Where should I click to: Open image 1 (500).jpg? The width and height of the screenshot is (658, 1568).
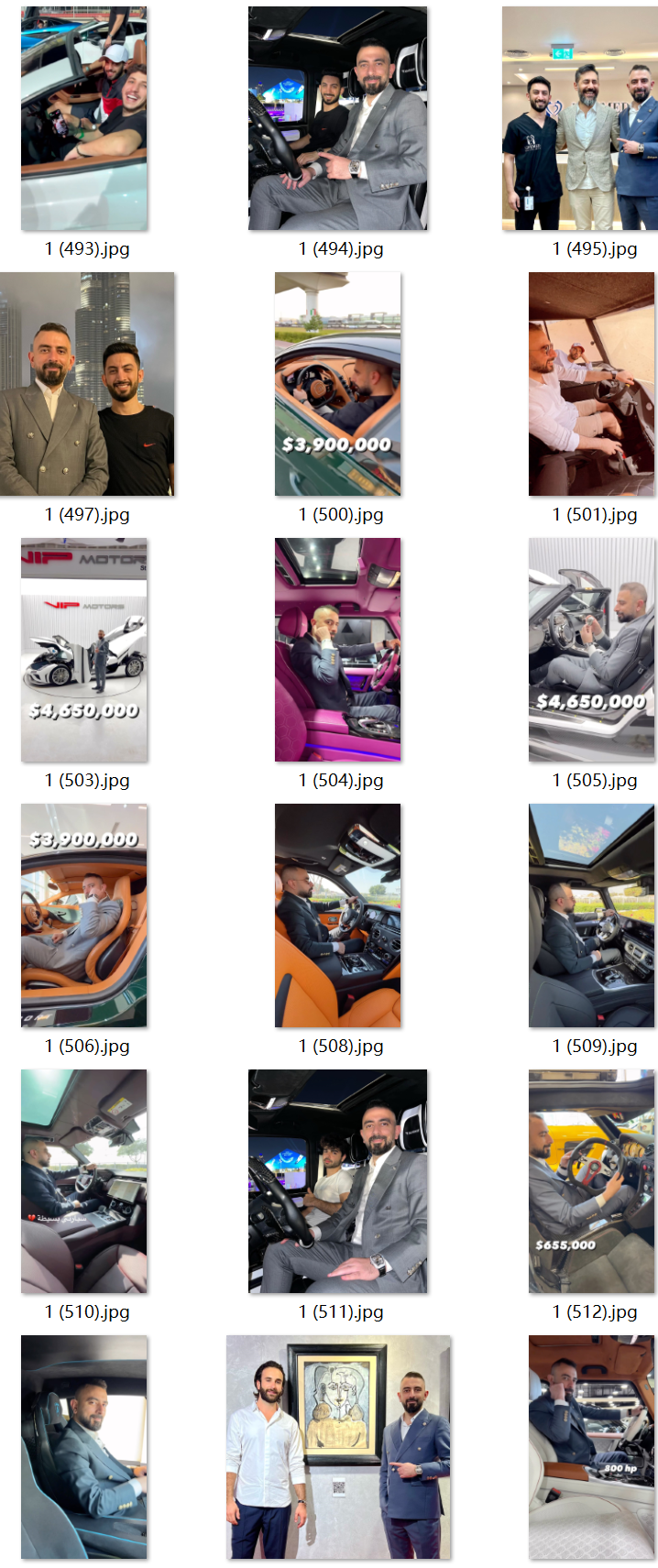338,385
